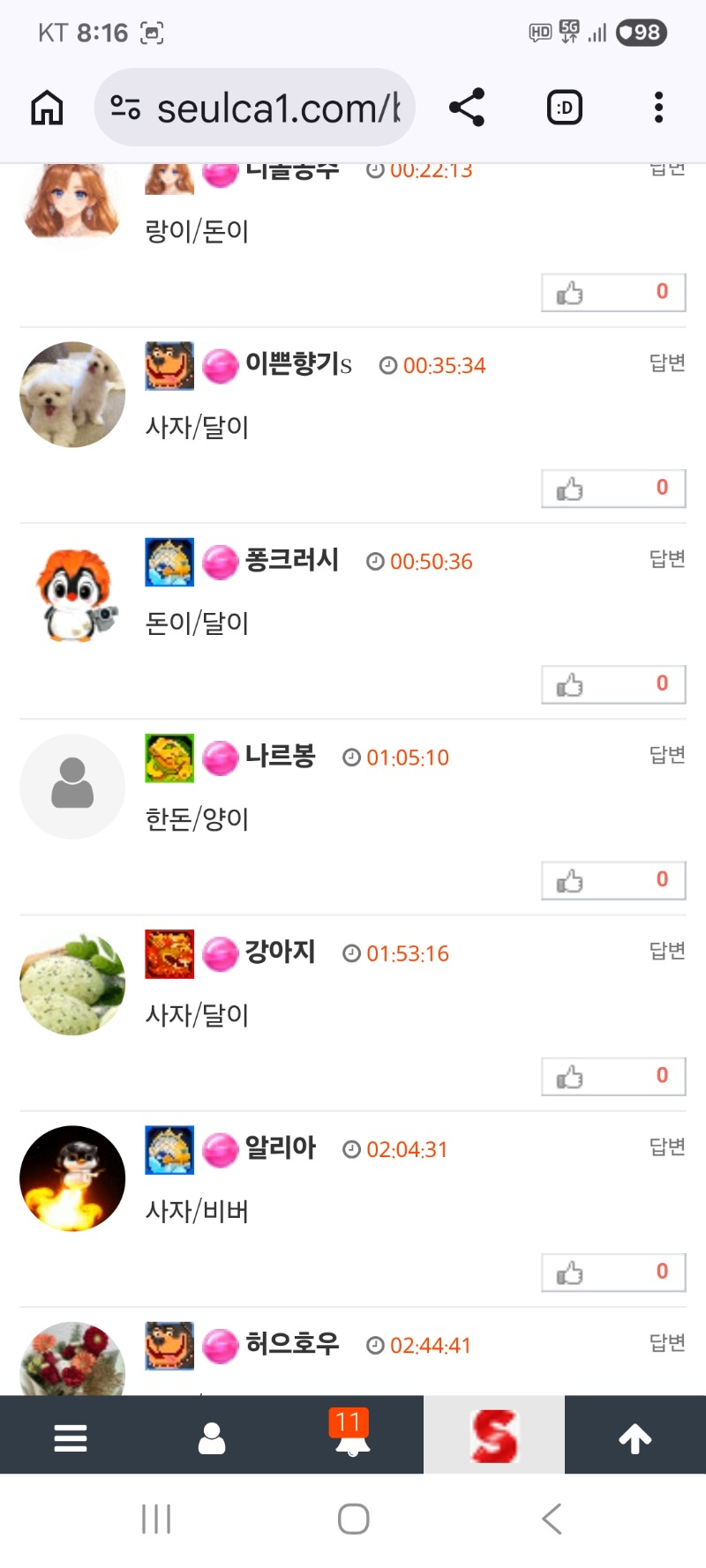
Task: Go back using the system back button
Action: [x=552, y=1519]
